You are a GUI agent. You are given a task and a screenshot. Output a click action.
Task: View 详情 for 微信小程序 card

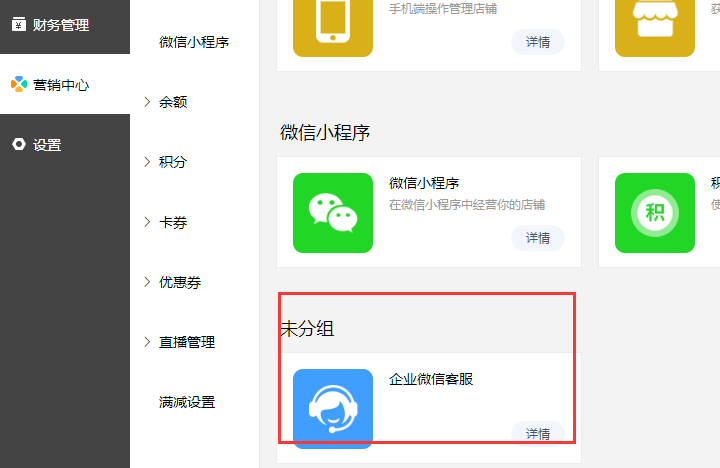tap(538, 237)
